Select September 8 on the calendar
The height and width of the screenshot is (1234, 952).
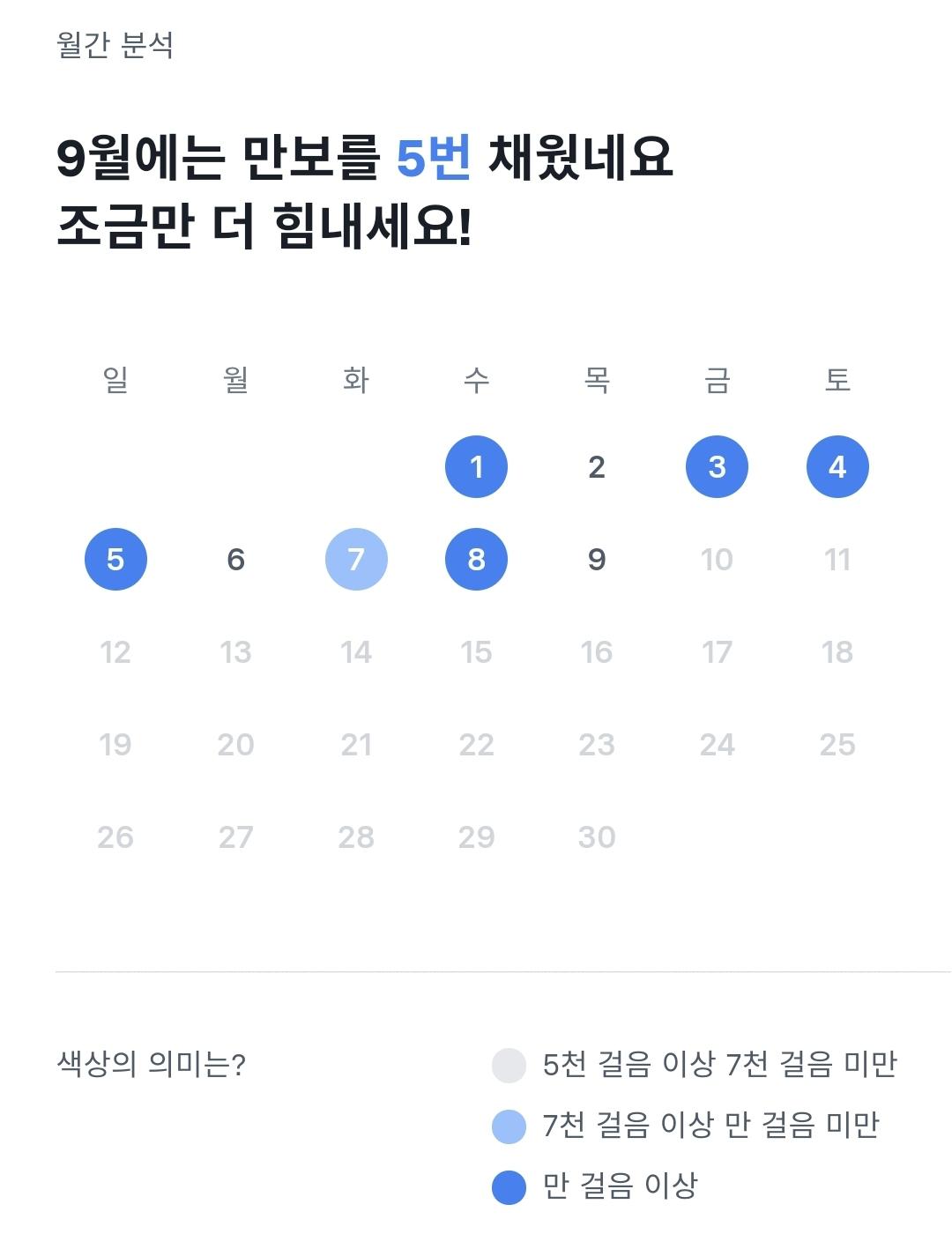[476, 560]
